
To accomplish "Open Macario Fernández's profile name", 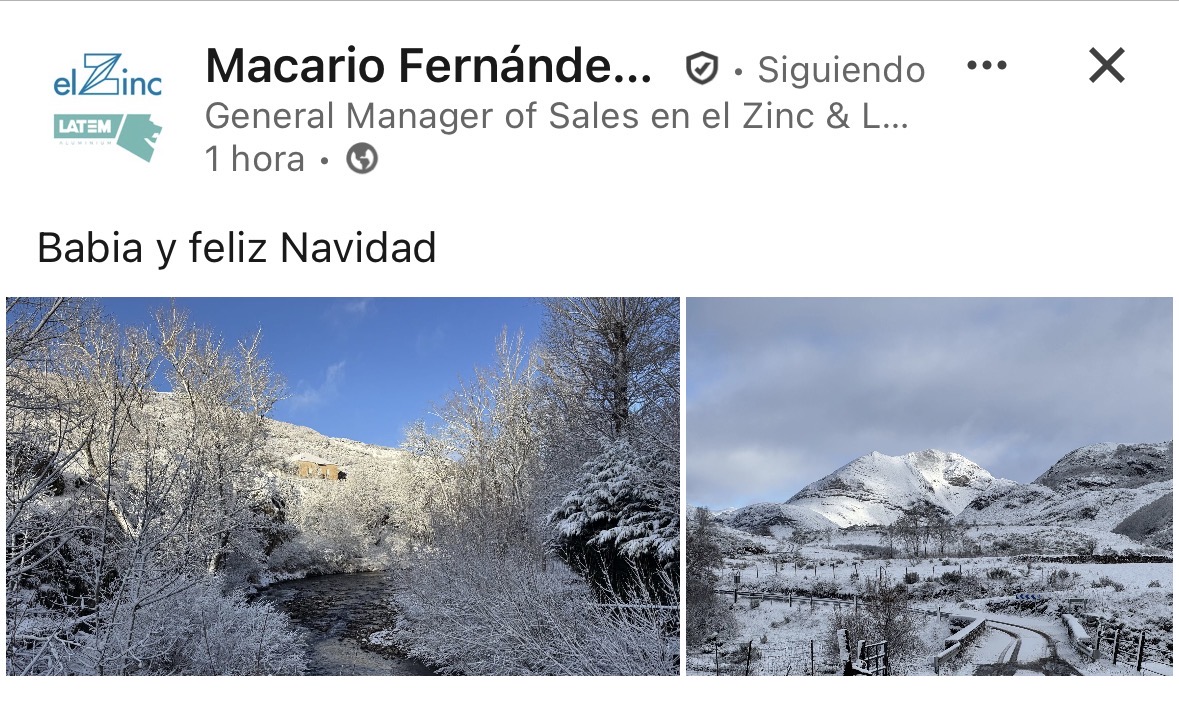I will coord(428,67).
